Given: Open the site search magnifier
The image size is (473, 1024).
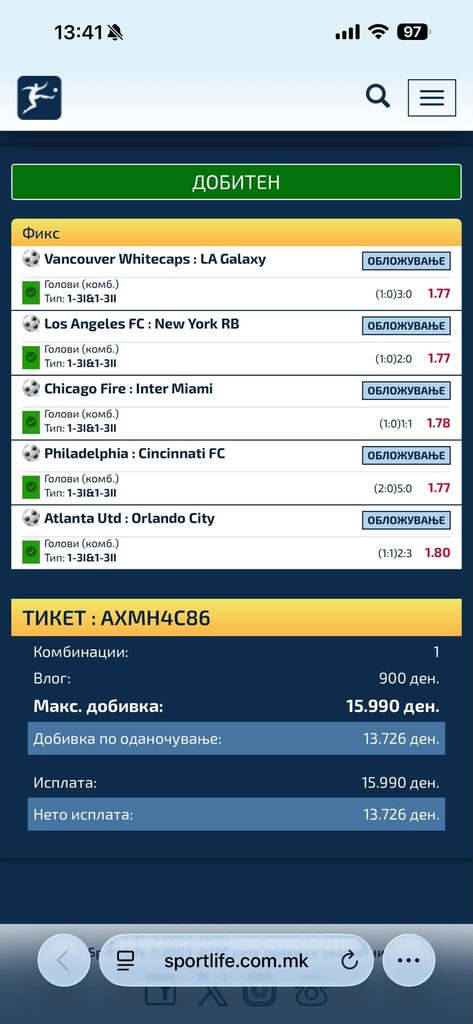Looking at the screenshot, I should click(378, 97).
